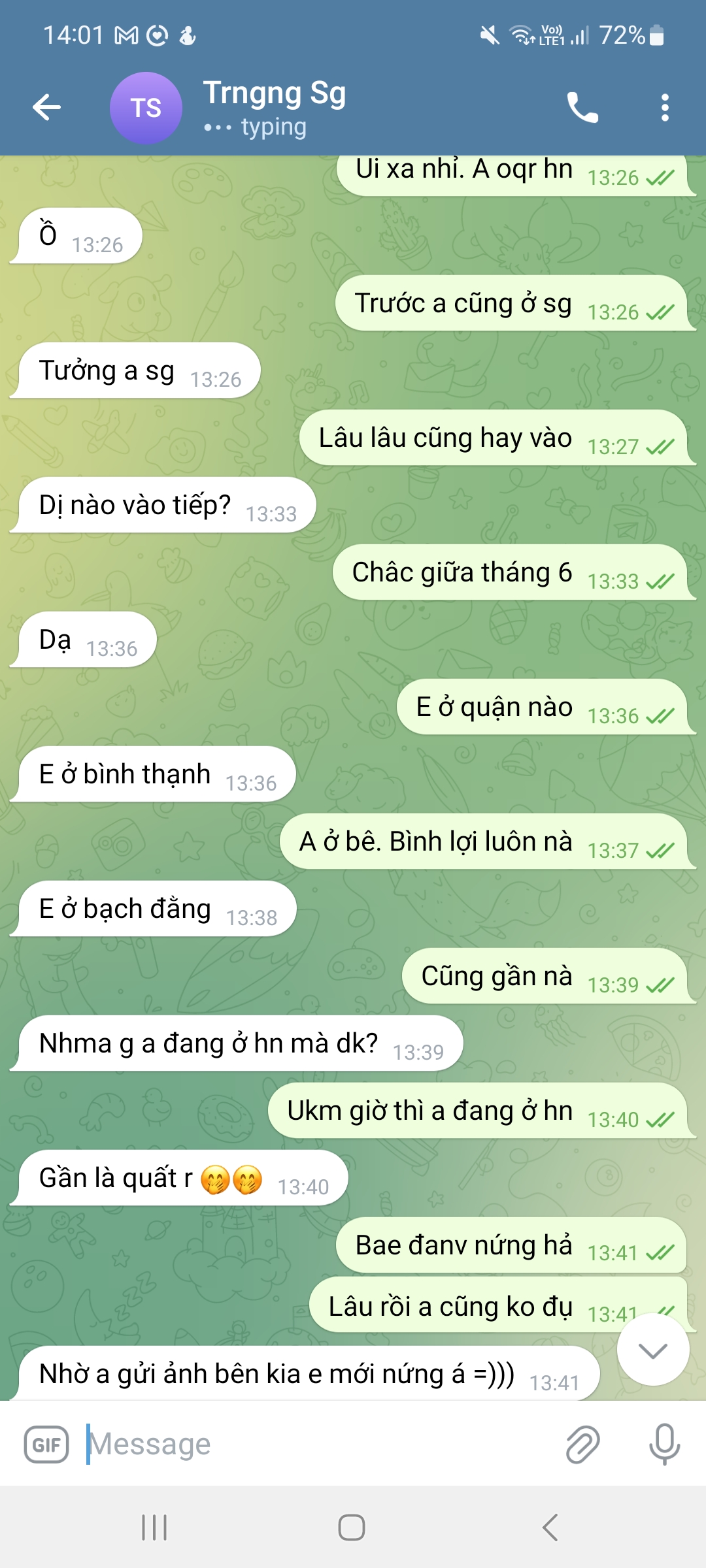Open the GIF picker

pos(46,1445)
